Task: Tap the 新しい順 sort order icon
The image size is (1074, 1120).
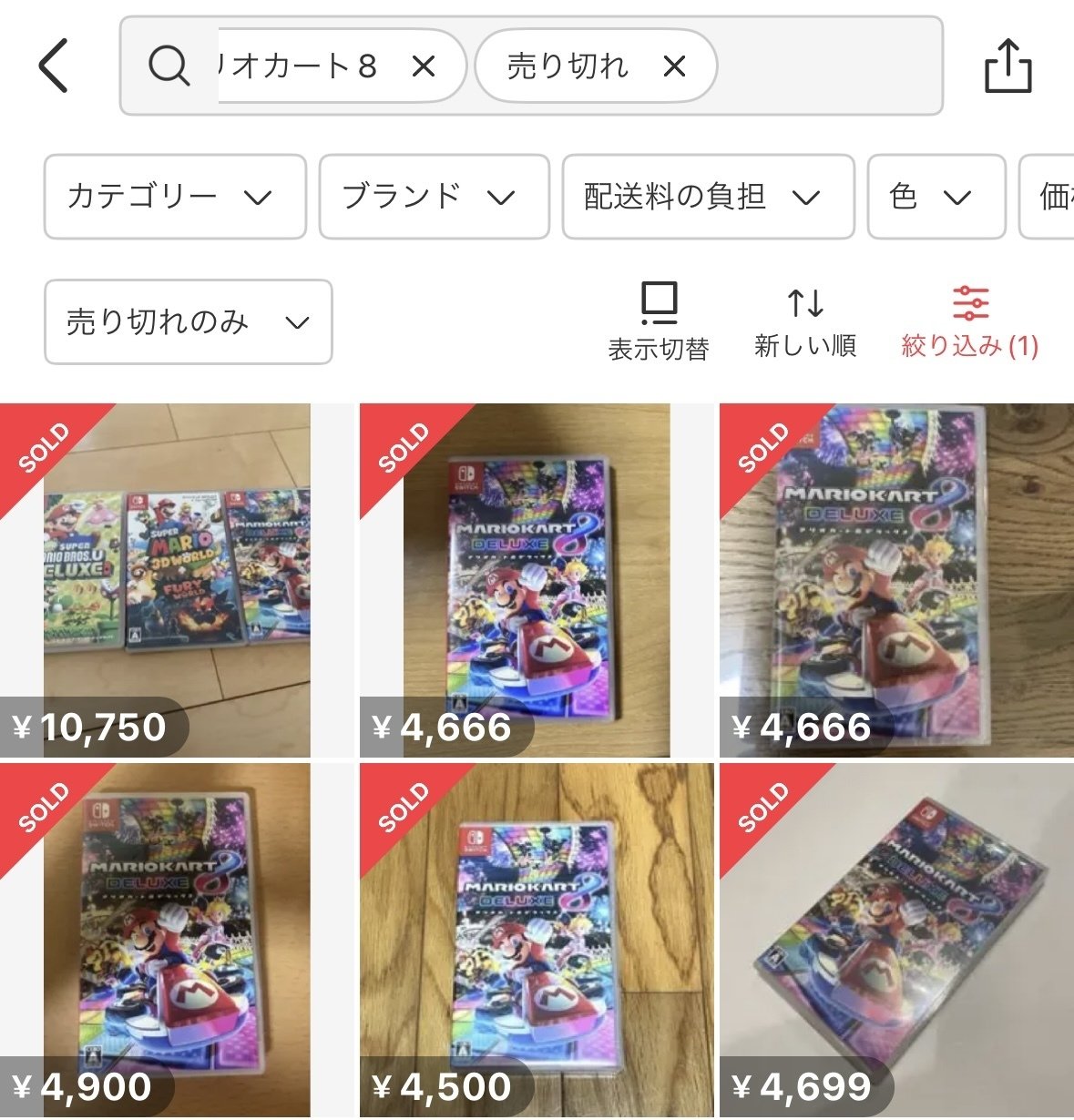Action: [805, 300]
